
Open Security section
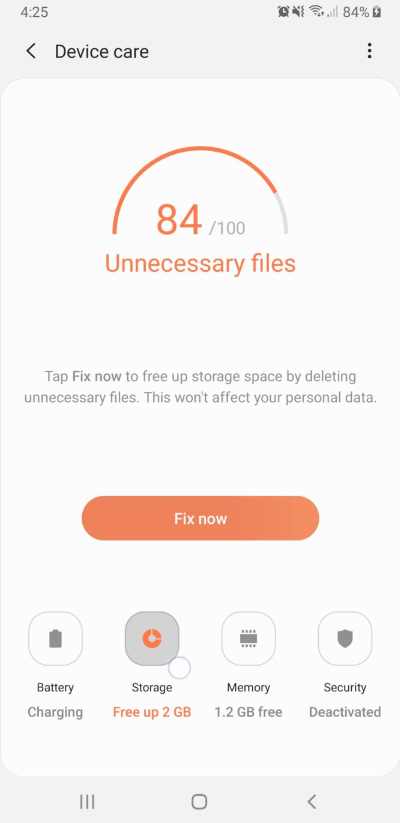tap(345, 639)
